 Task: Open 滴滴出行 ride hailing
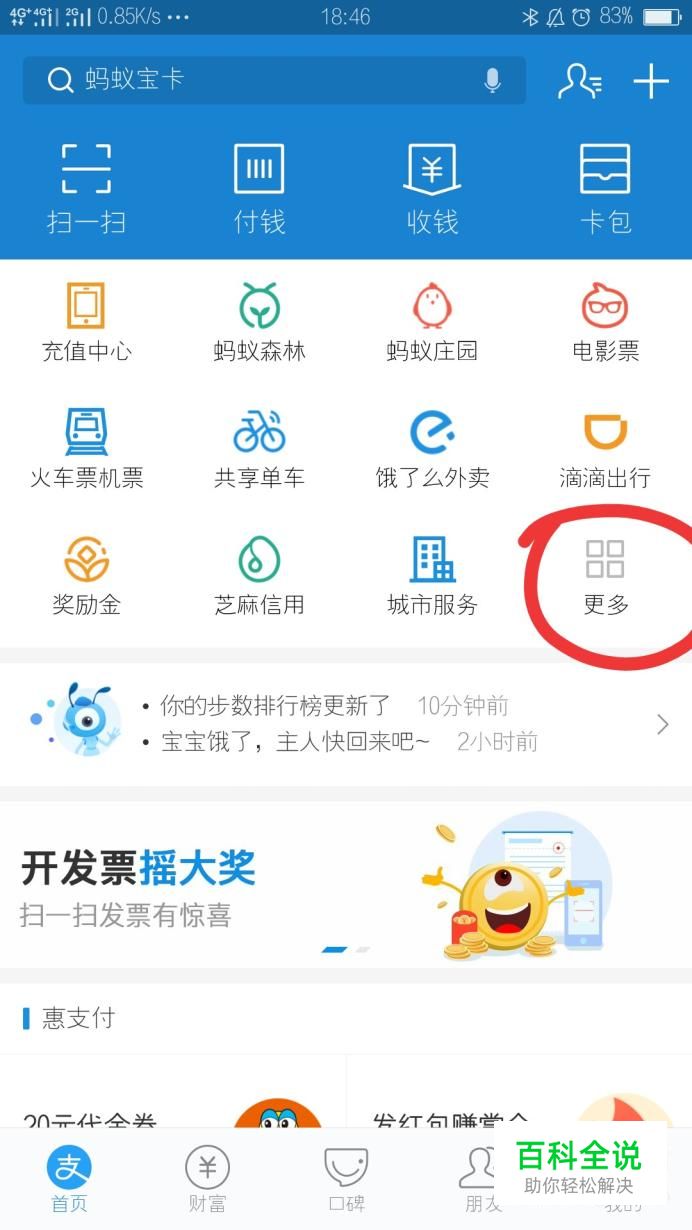(x=605, y=449)
